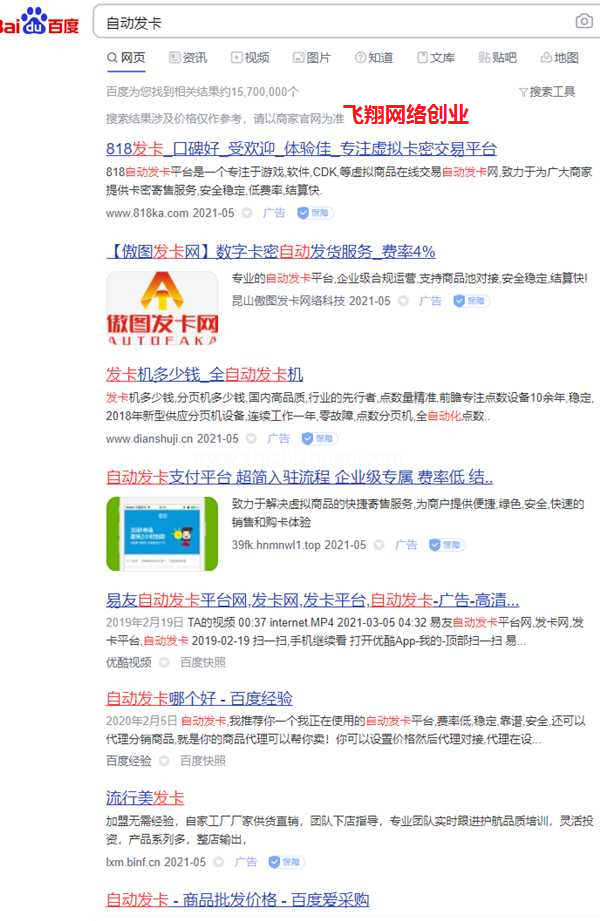Image resolution: width=600 pixels, height=921 pixels.
Task: Open the 818发卡 result link
Action: (301, 149)
